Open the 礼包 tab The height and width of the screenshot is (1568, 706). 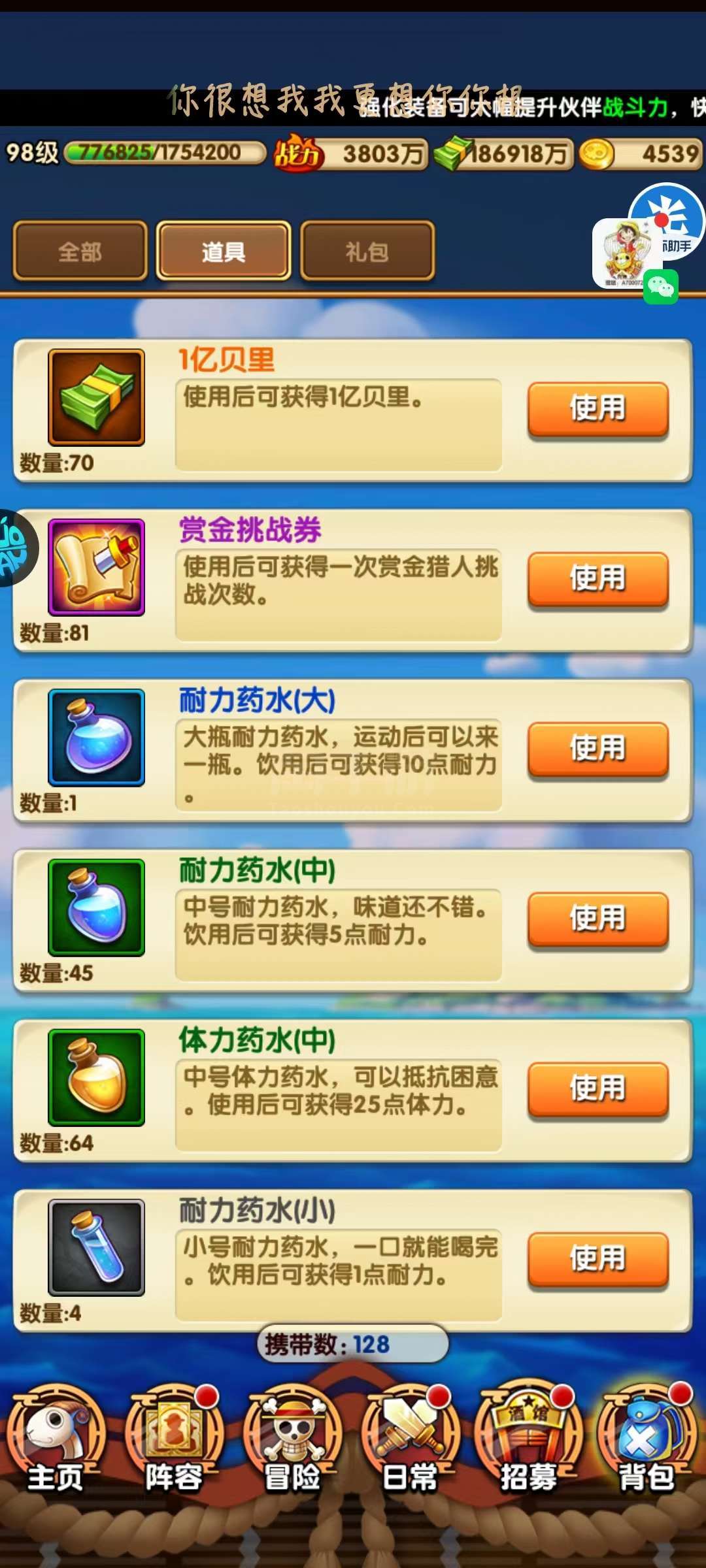click(367, 251)
